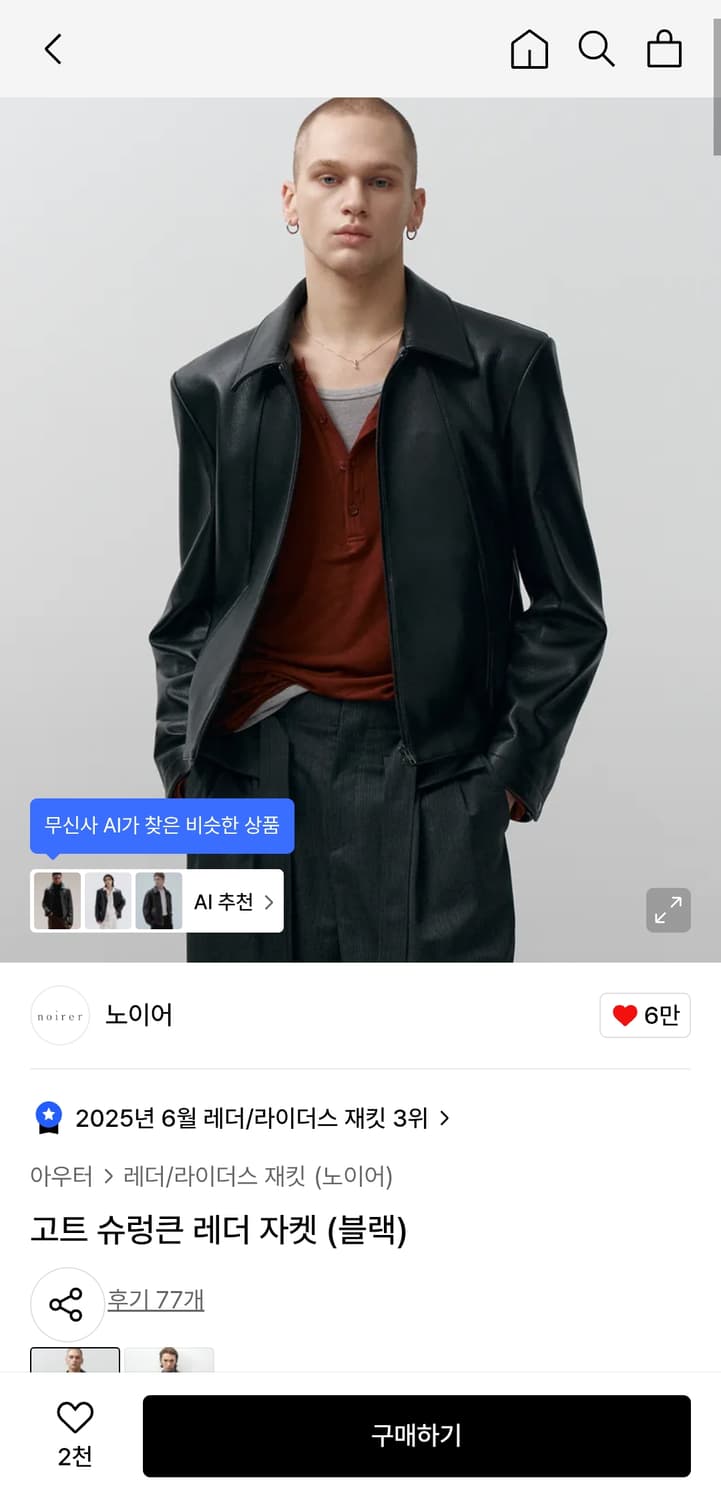Open the 후기 77개 reviews link

pyautogui.click(x=157, y=1298)
